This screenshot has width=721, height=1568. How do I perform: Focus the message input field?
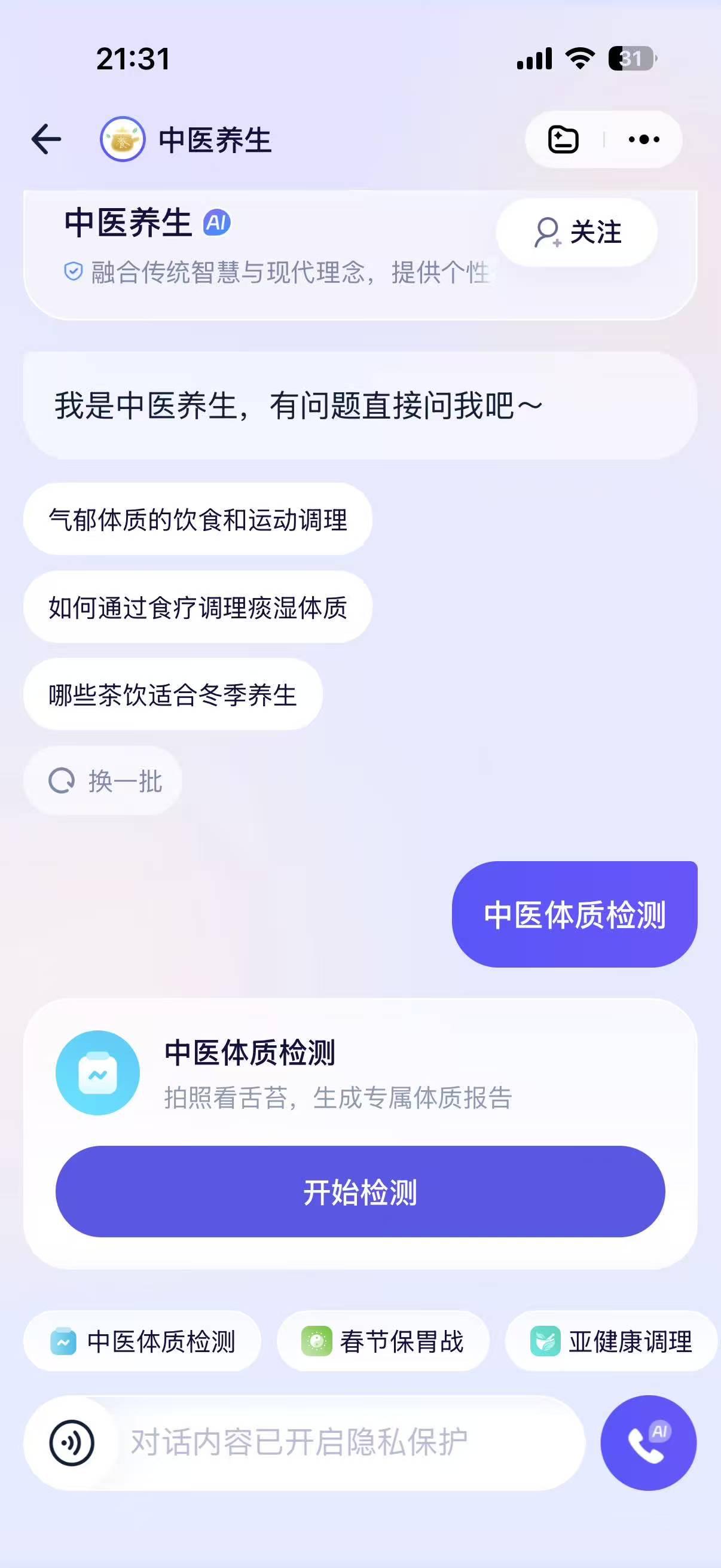click(341, 1442)
